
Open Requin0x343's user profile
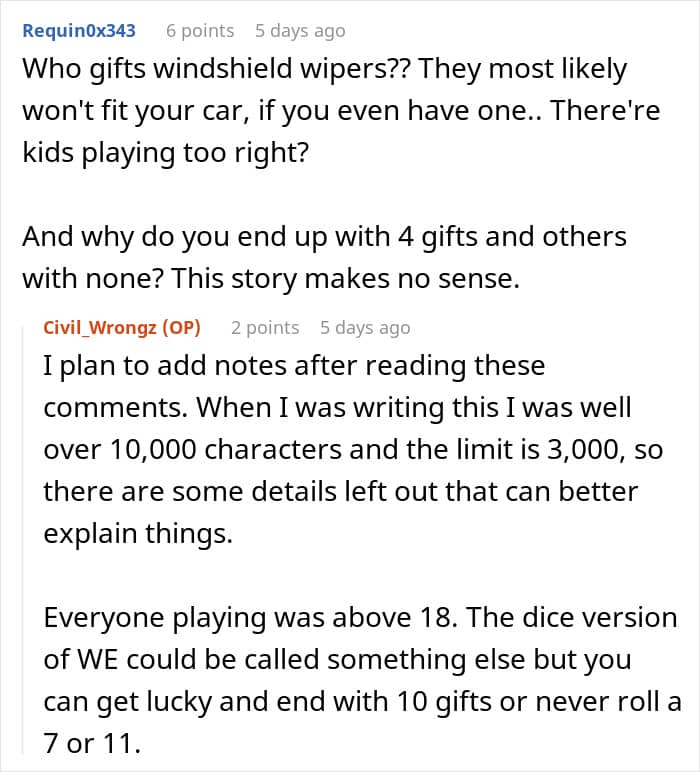79,31
